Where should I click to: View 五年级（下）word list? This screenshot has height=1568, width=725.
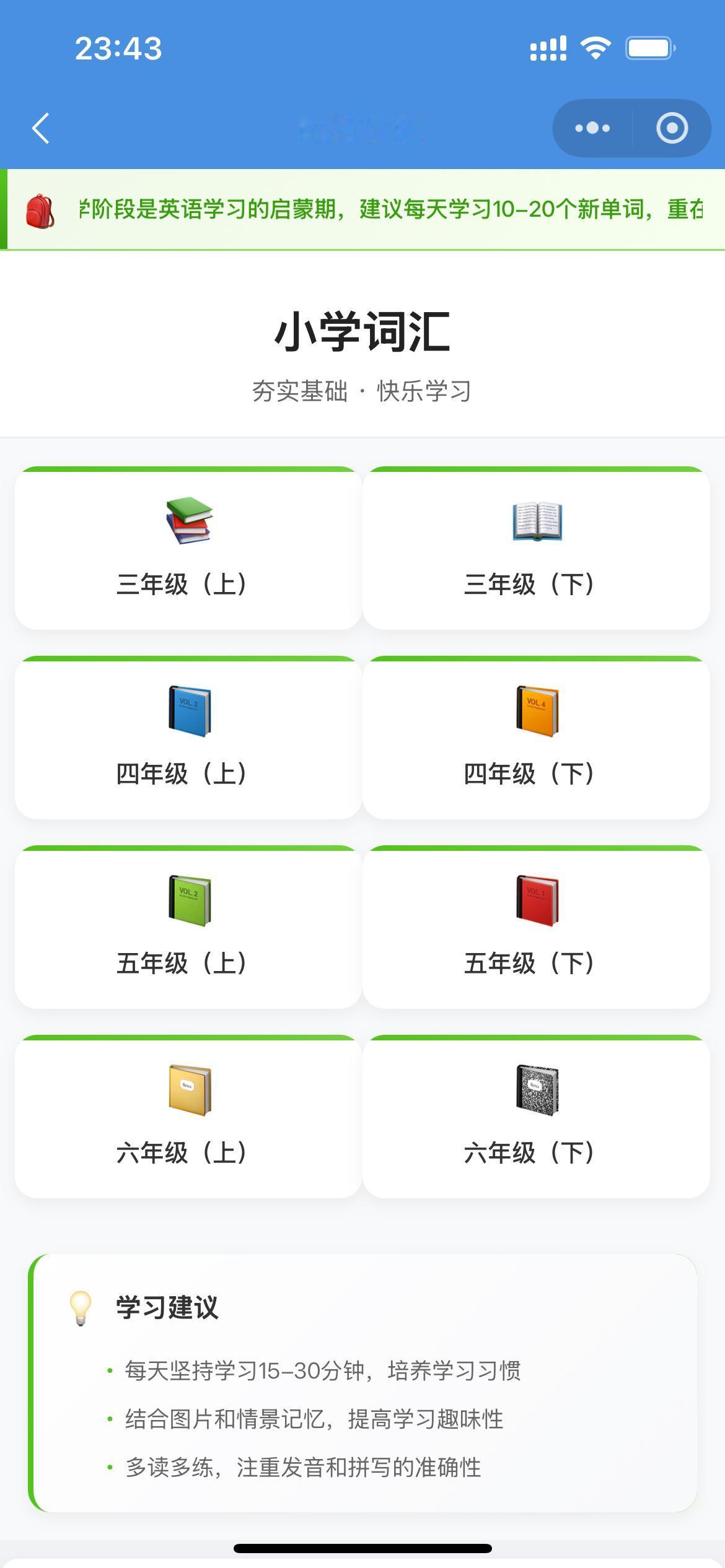click(536, 927)
